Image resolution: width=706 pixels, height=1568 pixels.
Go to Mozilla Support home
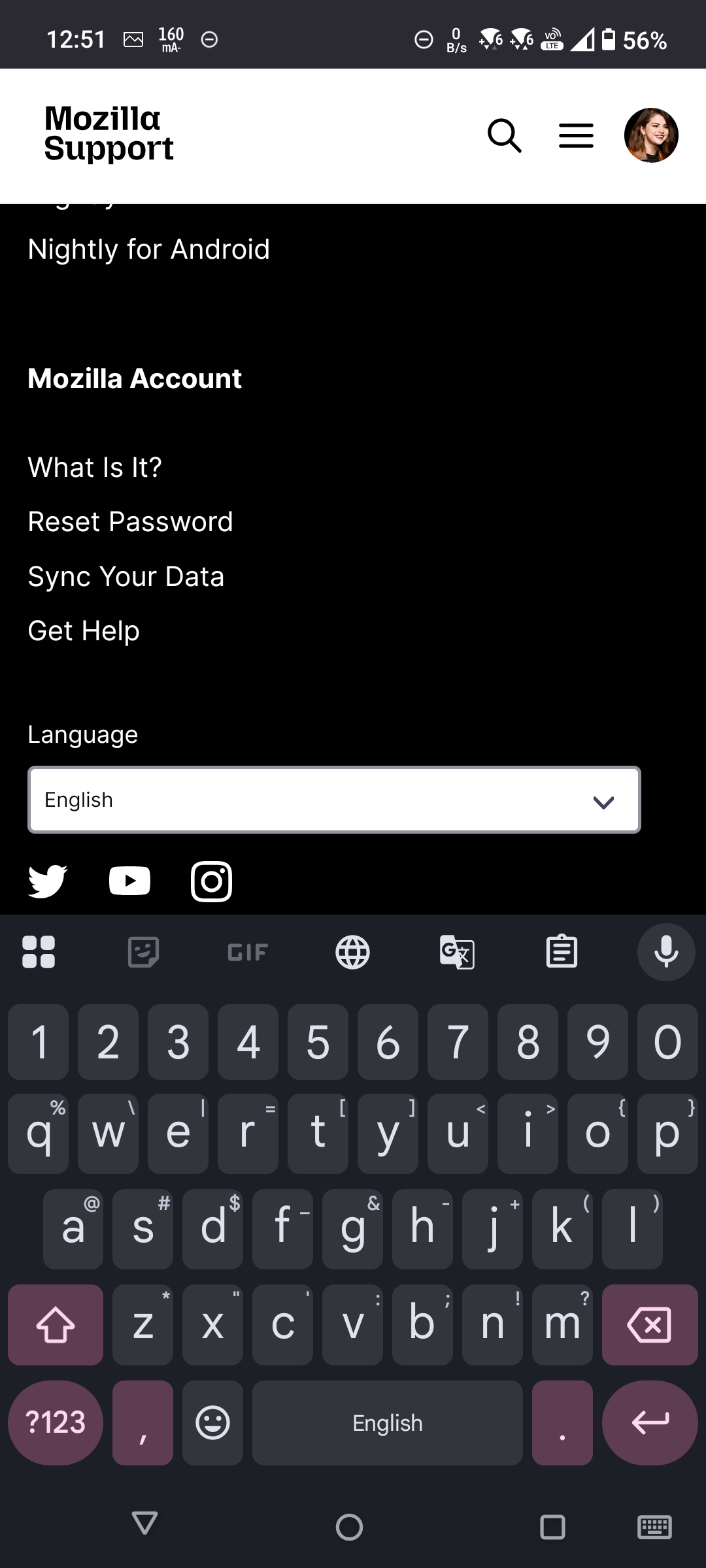pos(109,133)
